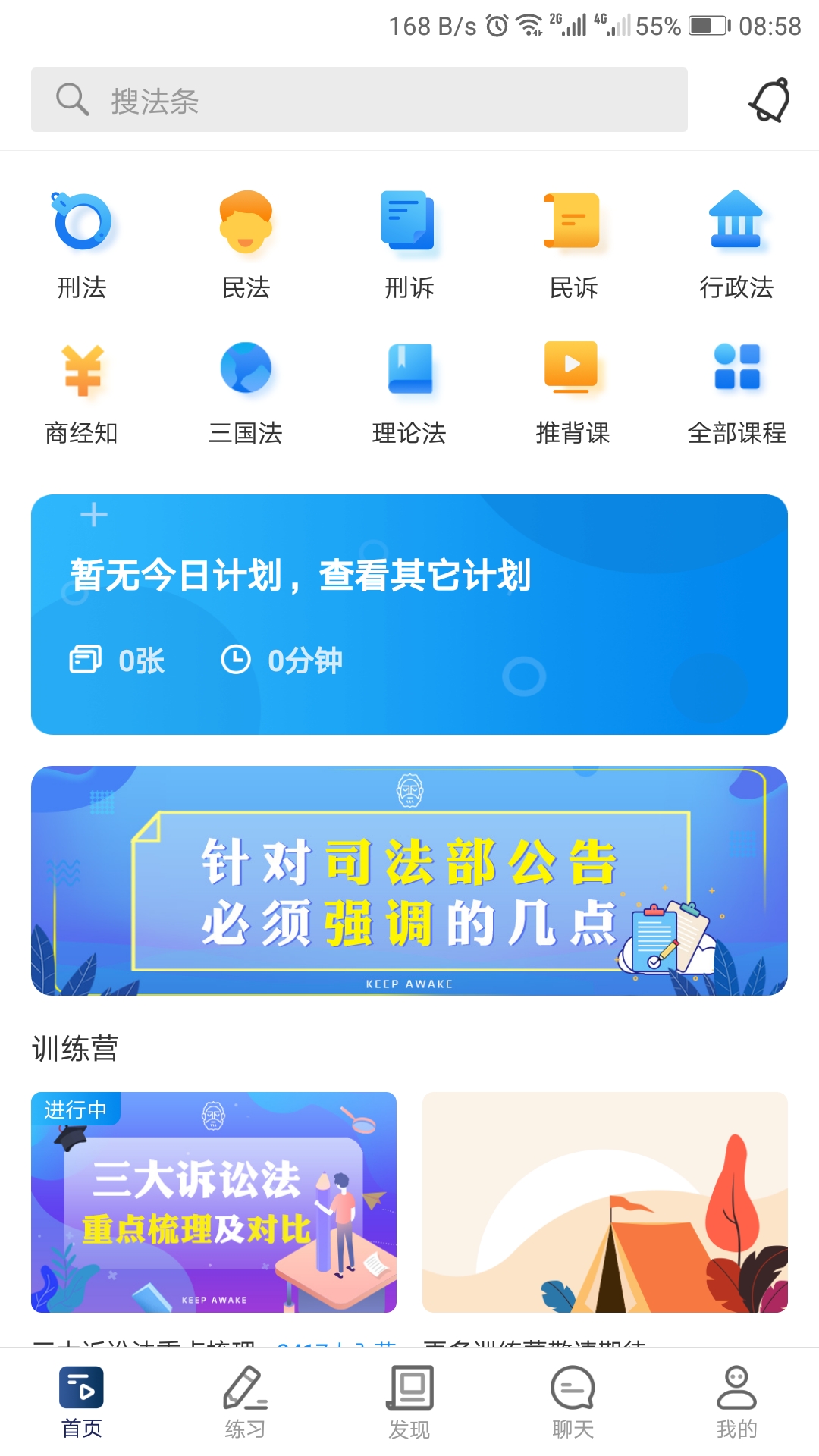Switch to the 练习 tab
Viewport: 819px width, 1456px height.
246,1399
